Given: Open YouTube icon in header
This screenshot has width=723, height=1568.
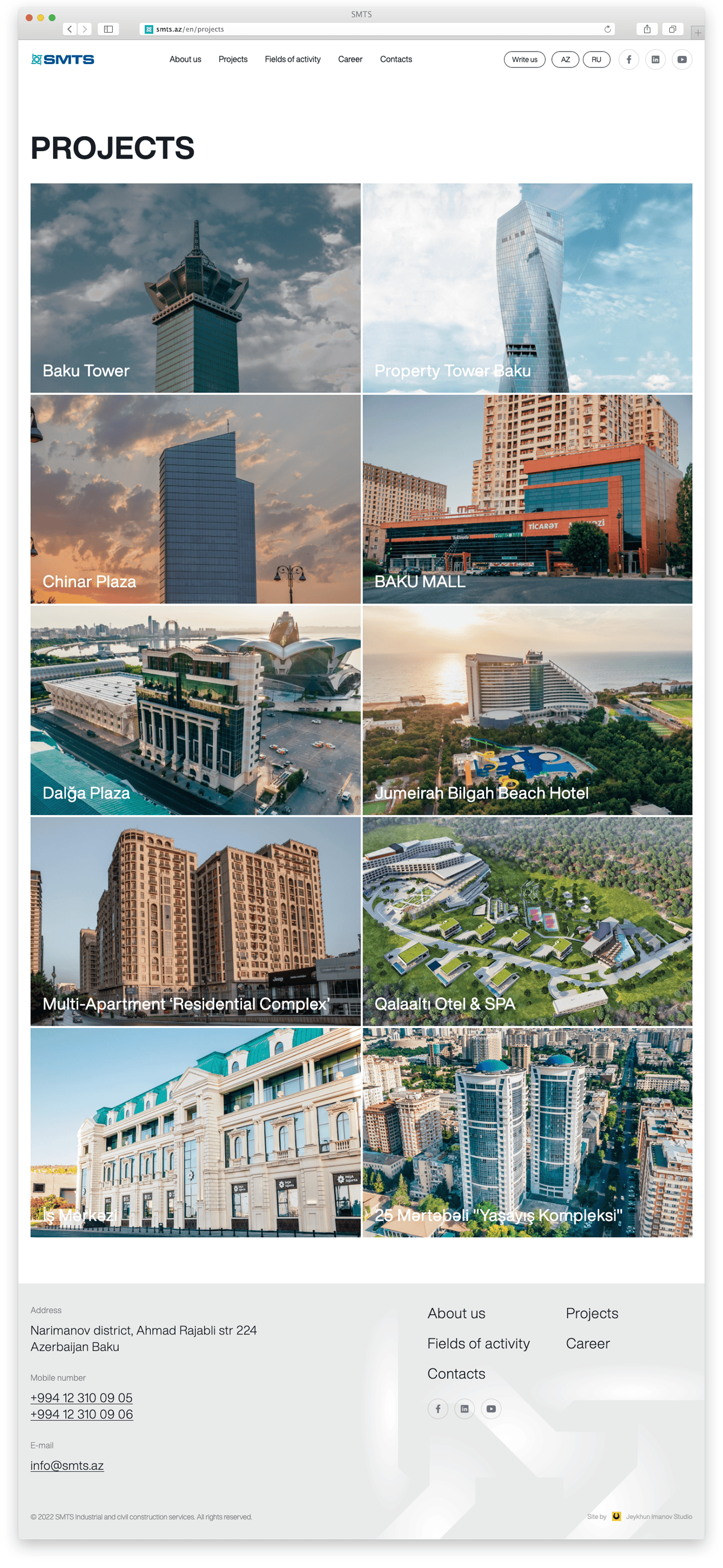Looking at the screenshot, I should pyautogui.click(x=682, y=59).
